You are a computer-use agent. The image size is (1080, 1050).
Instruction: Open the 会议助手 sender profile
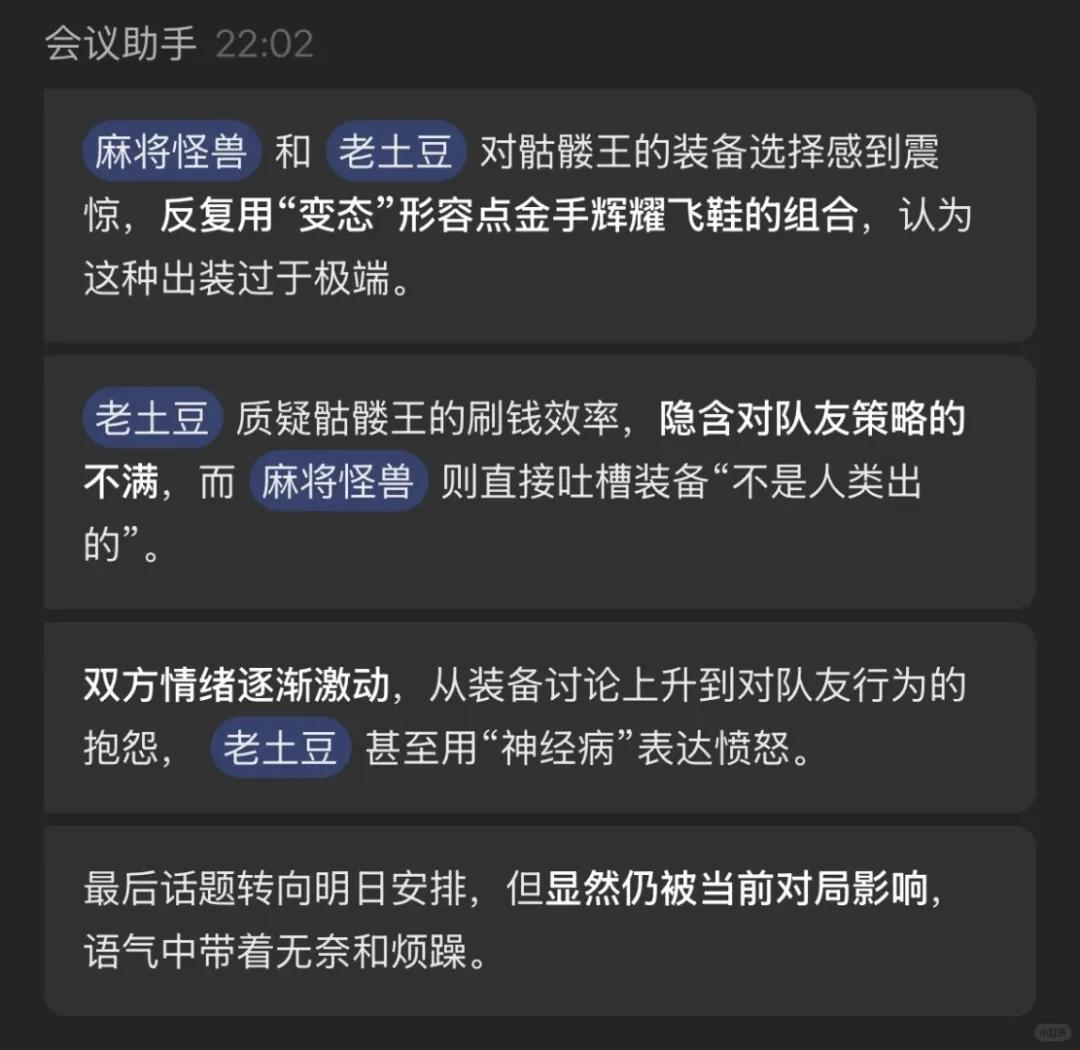[121, 45]
